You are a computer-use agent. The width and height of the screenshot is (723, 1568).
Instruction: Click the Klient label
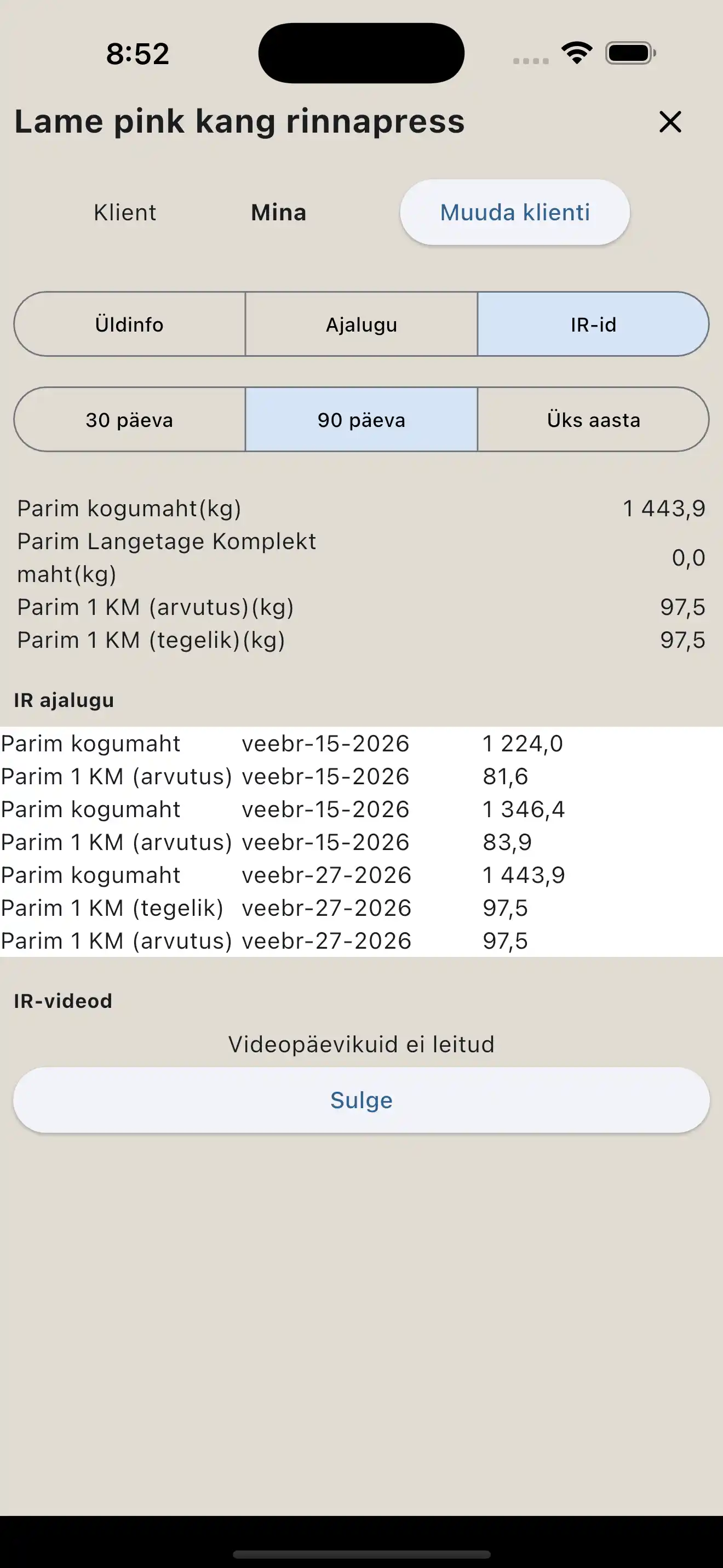125,213
